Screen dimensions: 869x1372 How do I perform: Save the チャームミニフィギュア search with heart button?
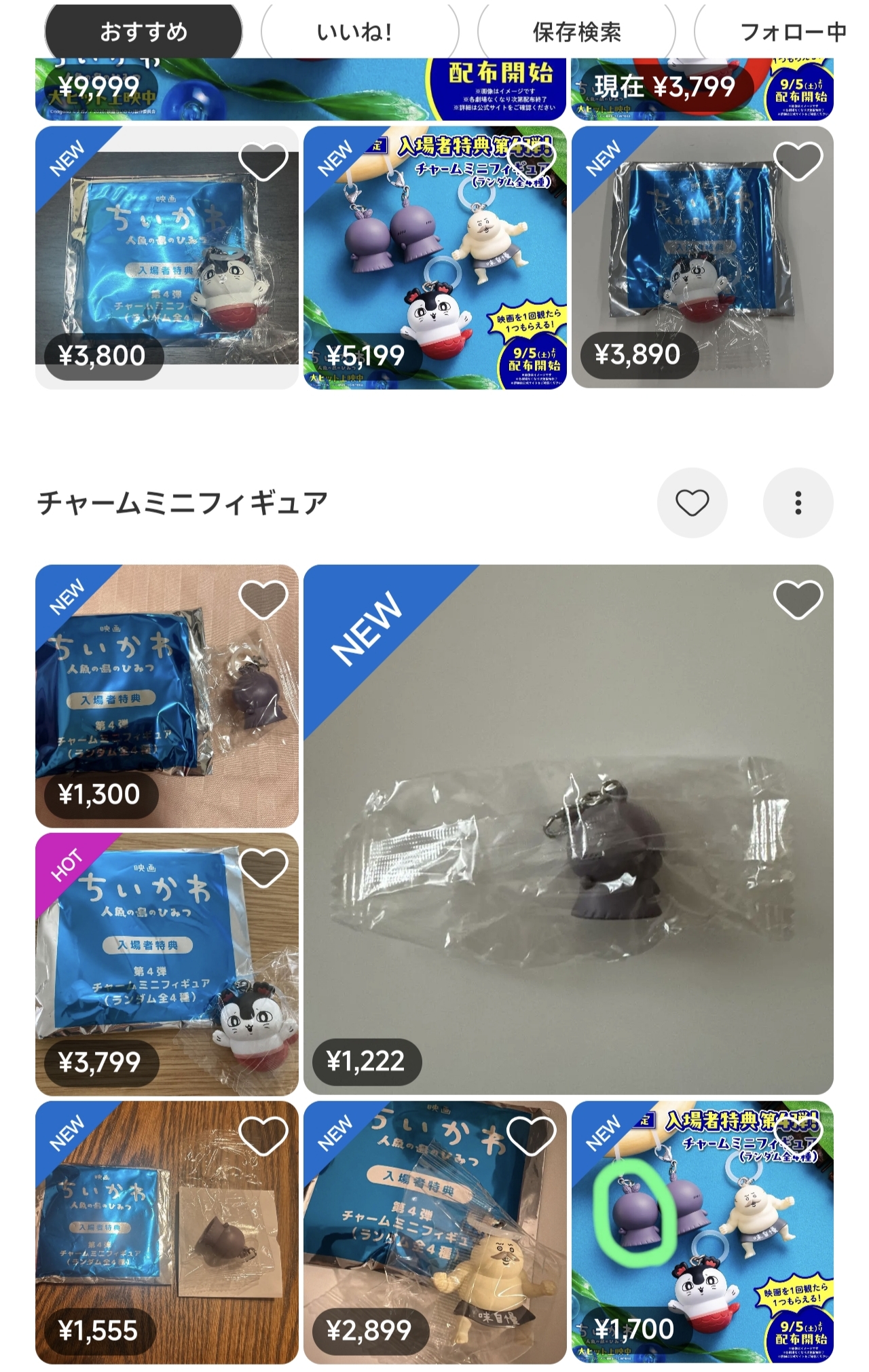click(x=692, y=503)
